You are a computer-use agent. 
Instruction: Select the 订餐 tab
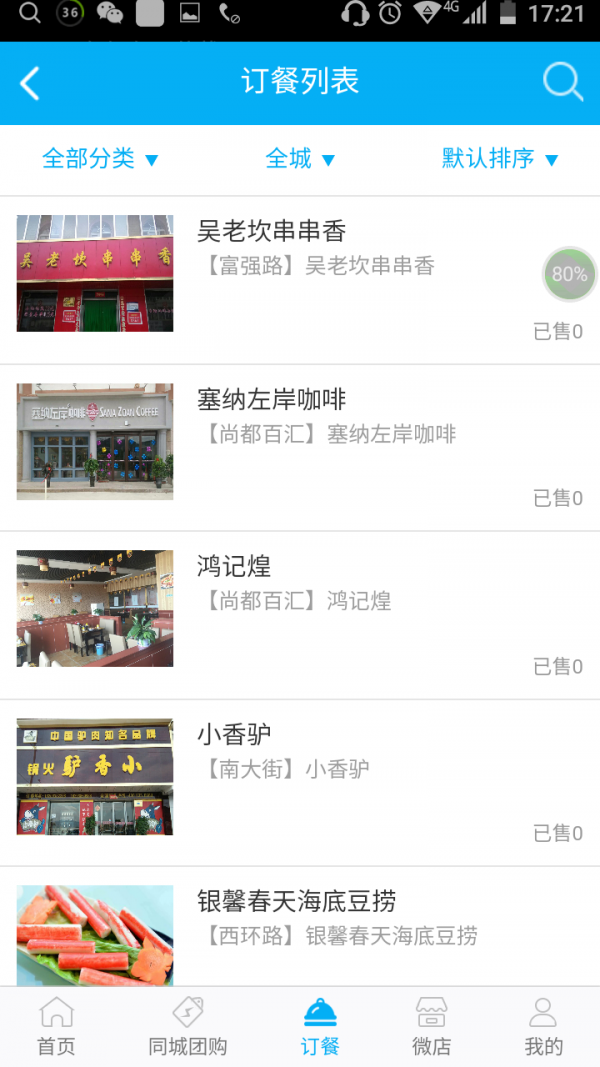click(320, 1027)
